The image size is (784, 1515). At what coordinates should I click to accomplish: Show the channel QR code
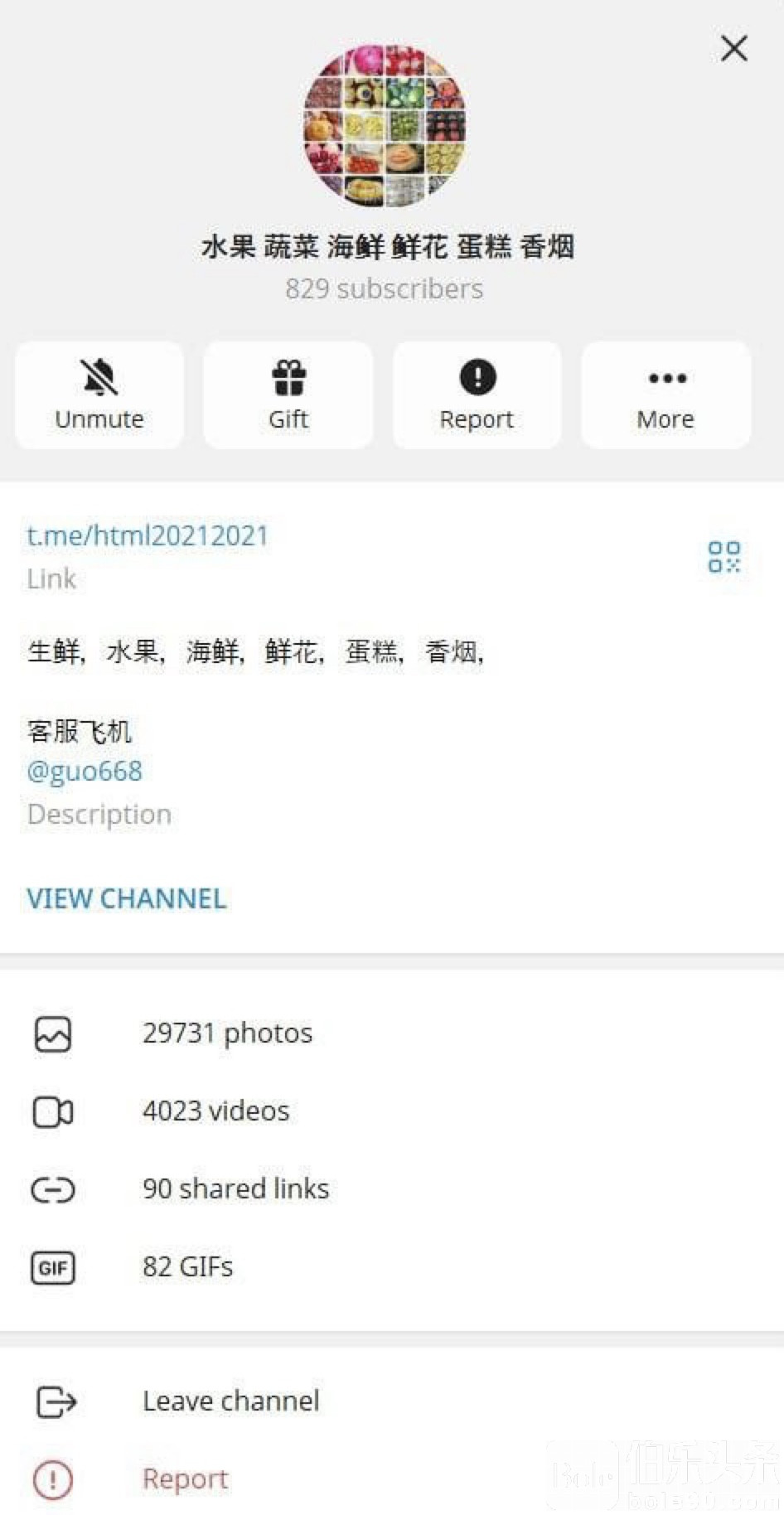(724, 556)
